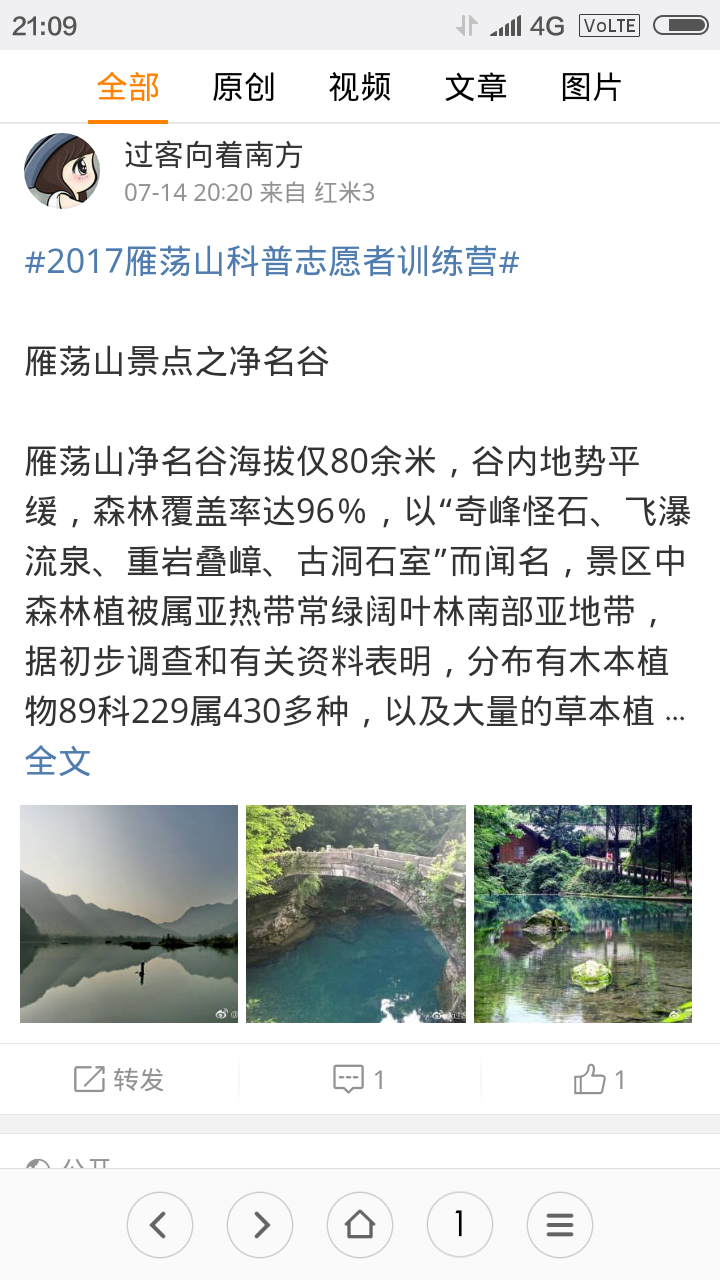
Task: Open the browser menu
Action: tap(560, 1225)
